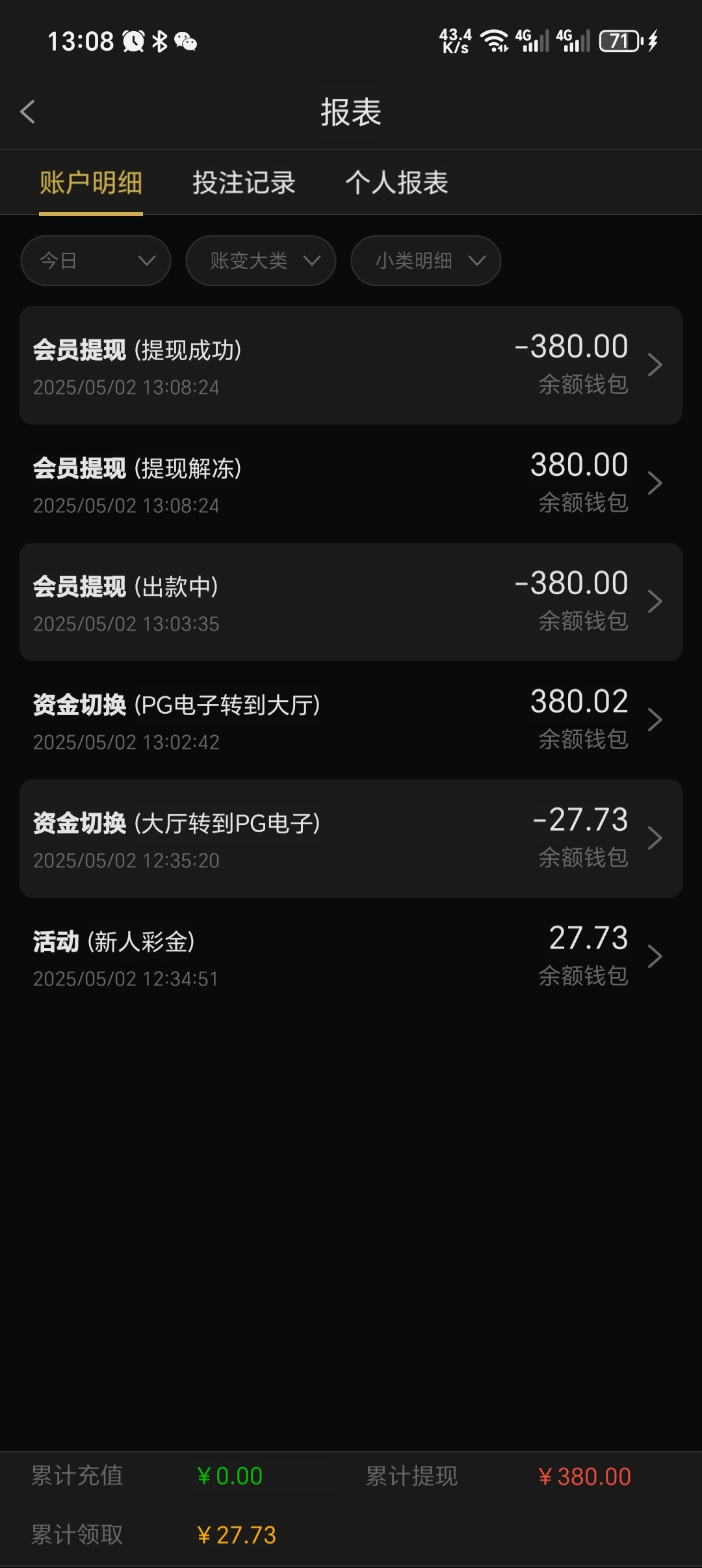The image size is (702, 1568).
Task: Open the 小类明细 filter dropdown
Action: click(426, 261)
